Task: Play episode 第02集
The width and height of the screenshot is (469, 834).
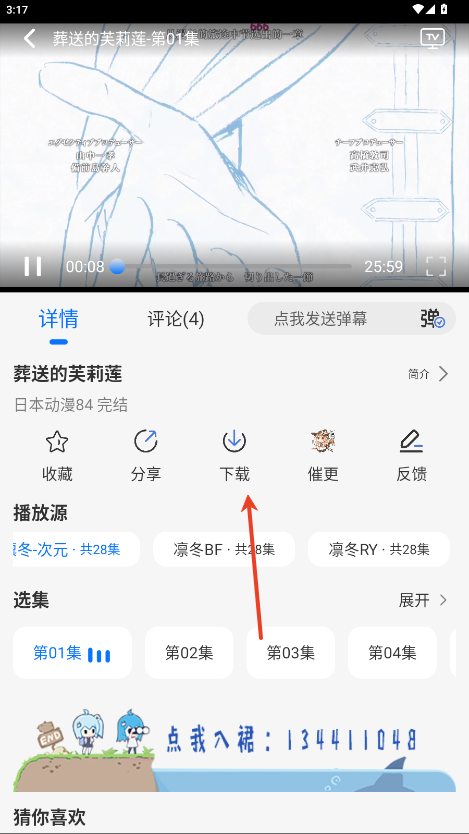Action: click(189, 653)
